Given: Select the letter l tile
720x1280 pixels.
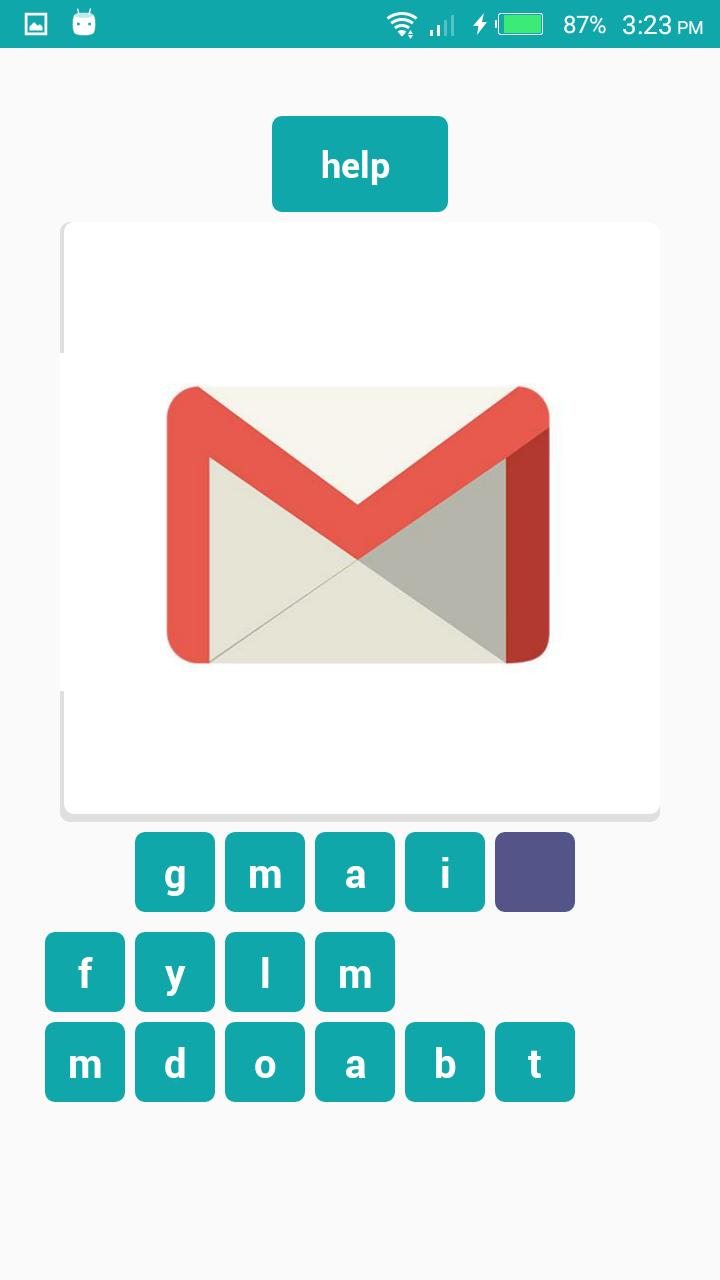Looking at the screenshot, I should coord(265,972).
